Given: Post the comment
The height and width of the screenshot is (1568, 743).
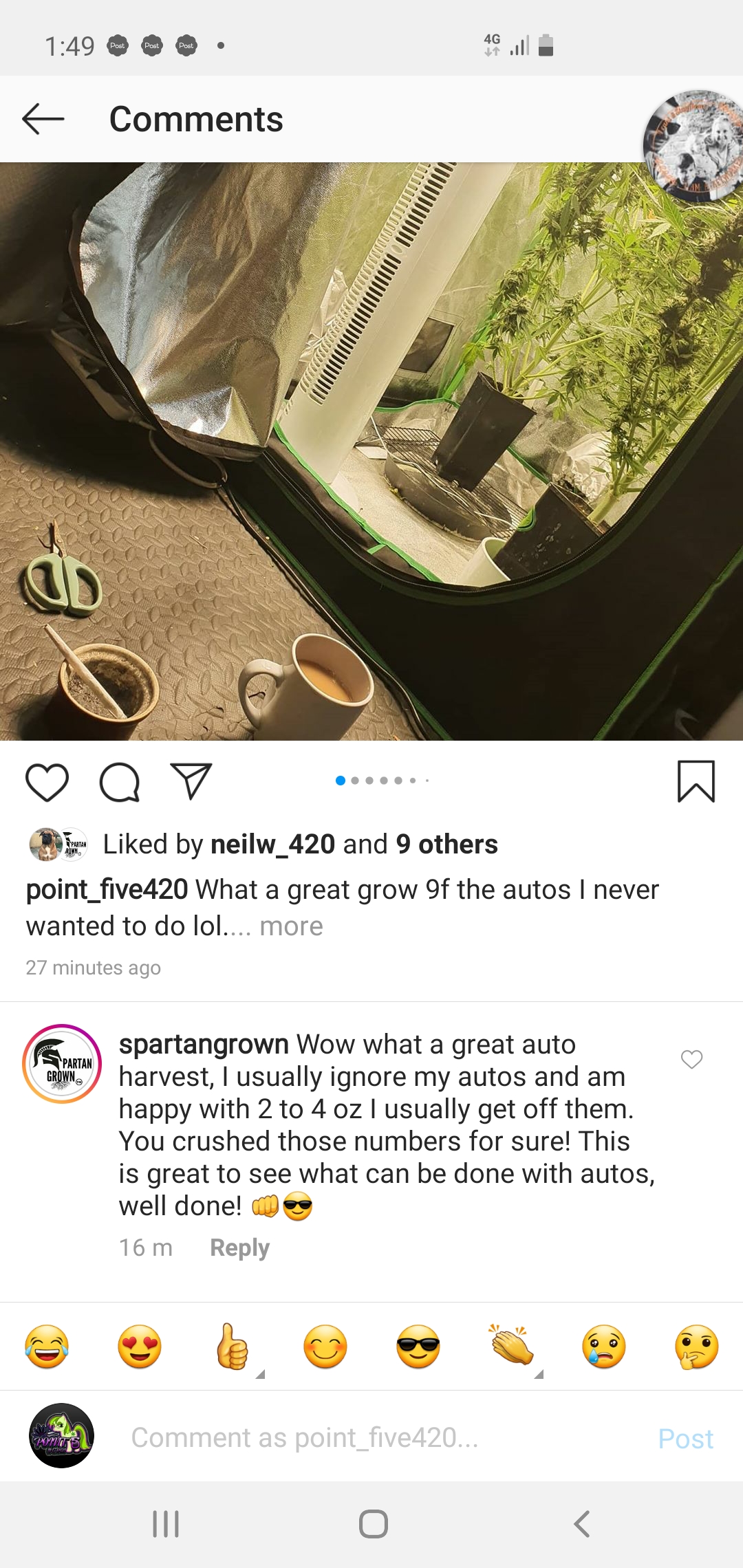Looking at the screenshot, I should point(685,1438).
